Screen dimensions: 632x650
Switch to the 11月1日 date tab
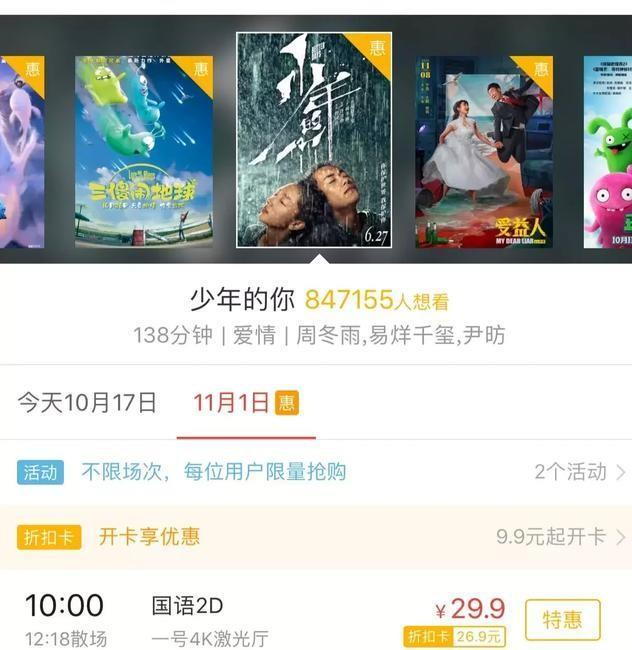[245, 403]
